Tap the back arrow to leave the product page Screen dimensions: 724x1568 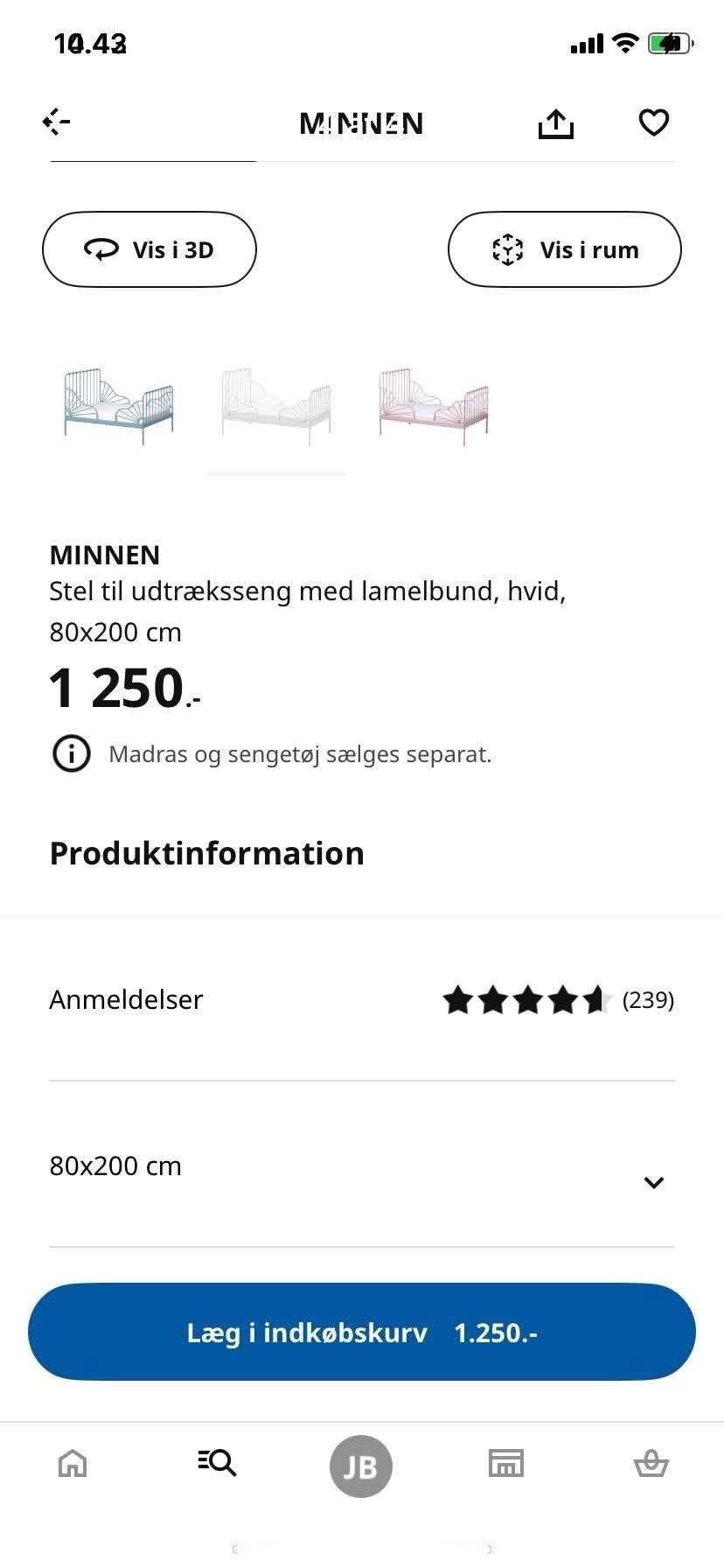(54, 122)
